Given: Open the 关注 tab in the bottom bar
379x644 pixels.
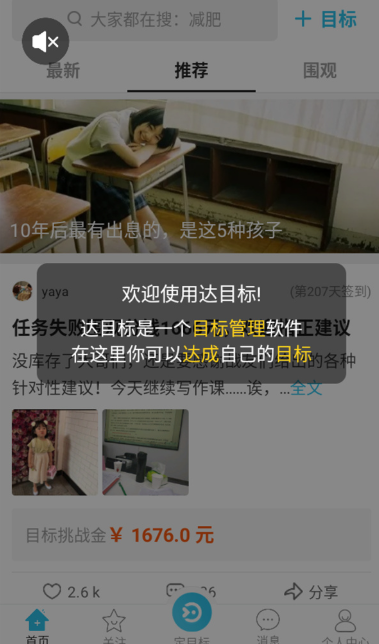Looking at the screenshot, I should [x=114, y=626].
